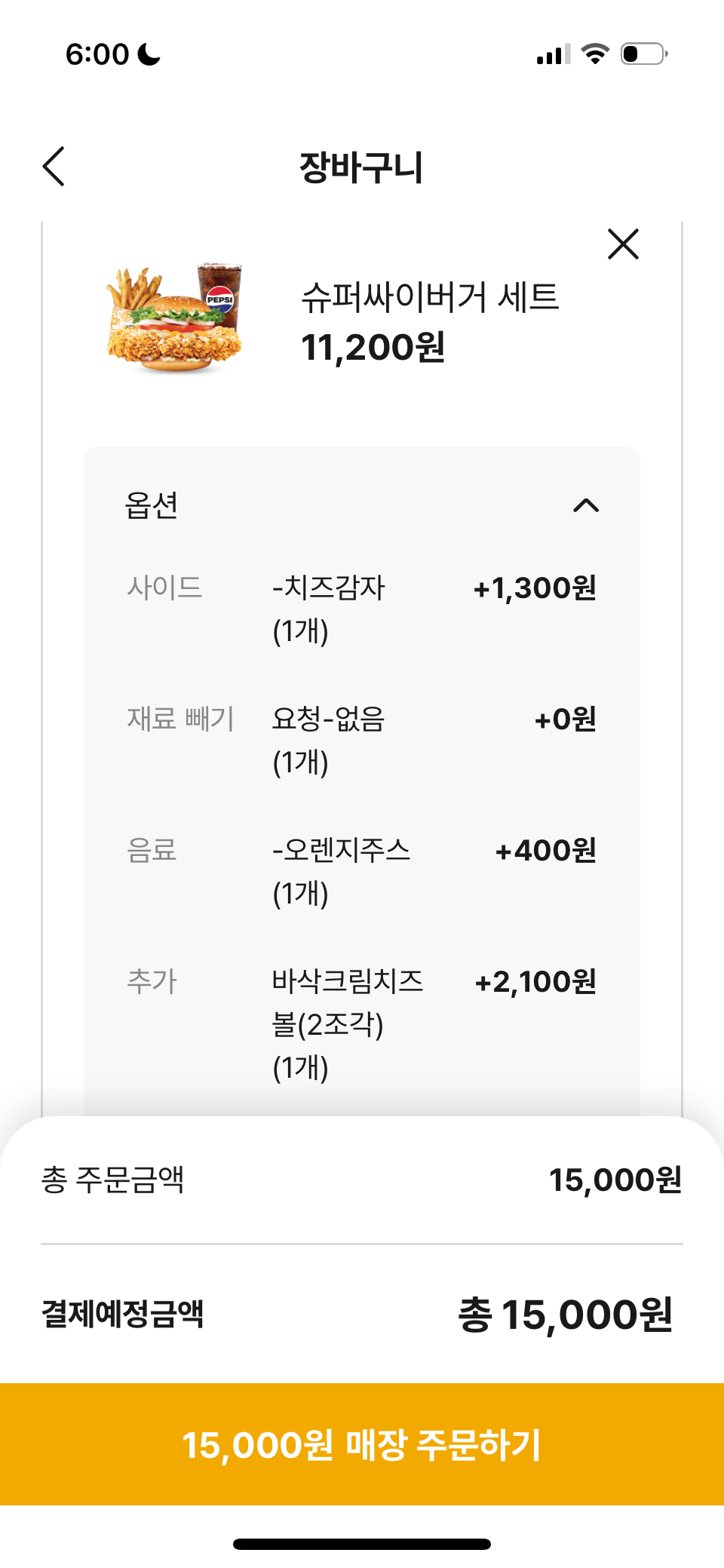Open the 슈퍼싸이버거 세트 product image
The height and width of the screenshot is (1568, 724).
click(175, 318)
